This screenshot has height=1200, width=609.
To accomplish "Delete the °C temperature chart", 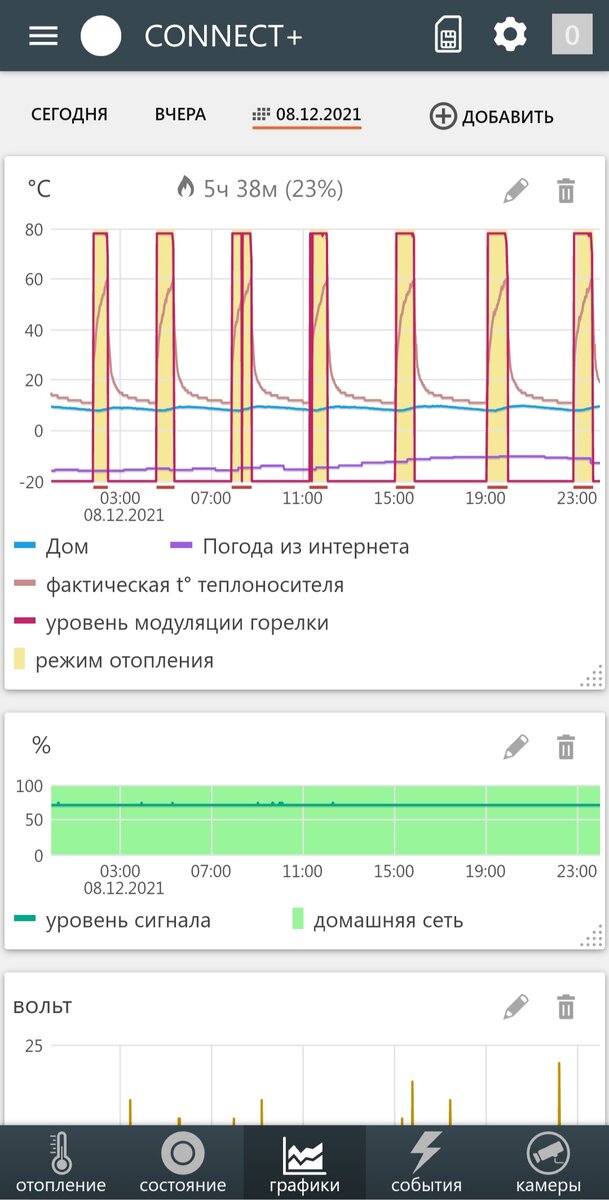I will 566,190.
